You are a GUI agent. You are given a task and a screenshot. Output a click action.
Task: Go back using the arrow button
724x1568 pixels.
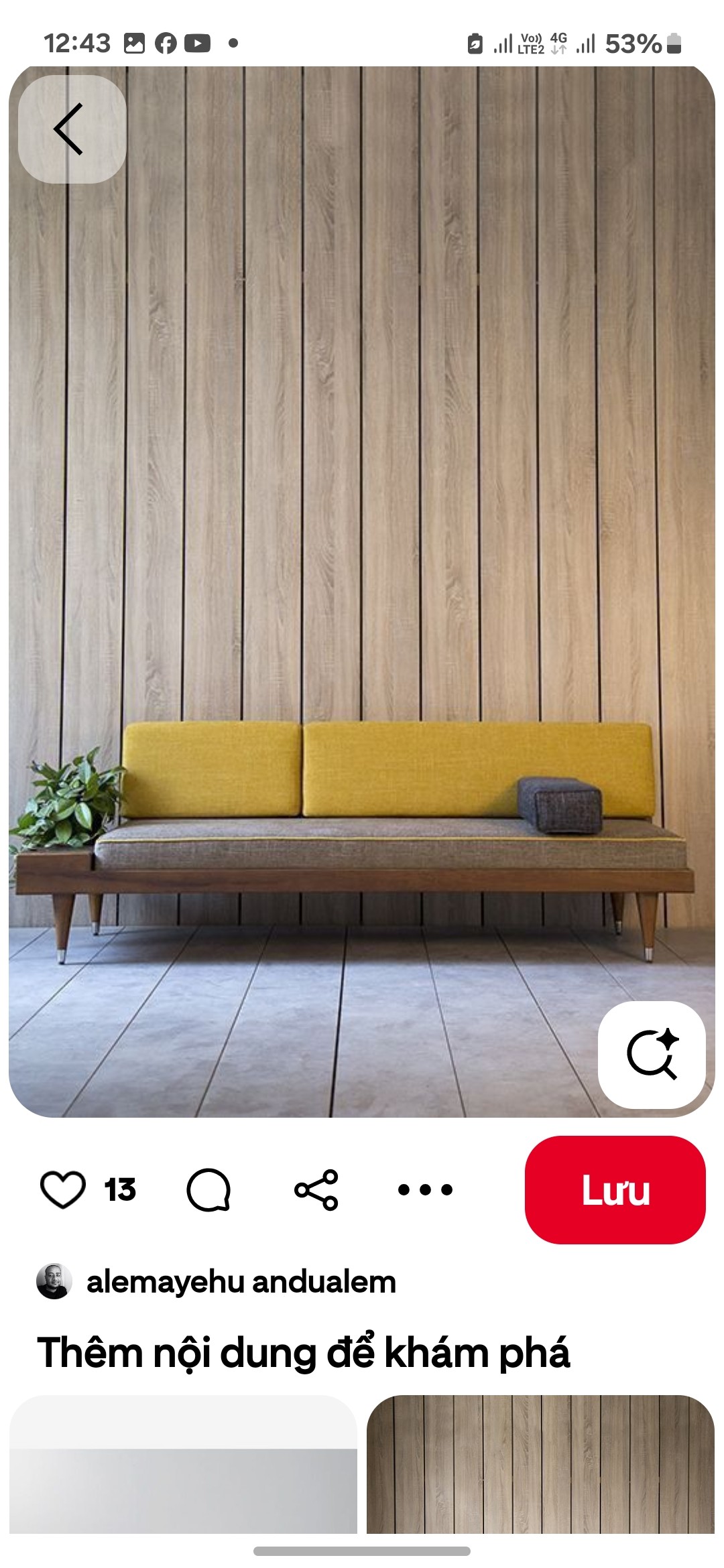point(71,129)
